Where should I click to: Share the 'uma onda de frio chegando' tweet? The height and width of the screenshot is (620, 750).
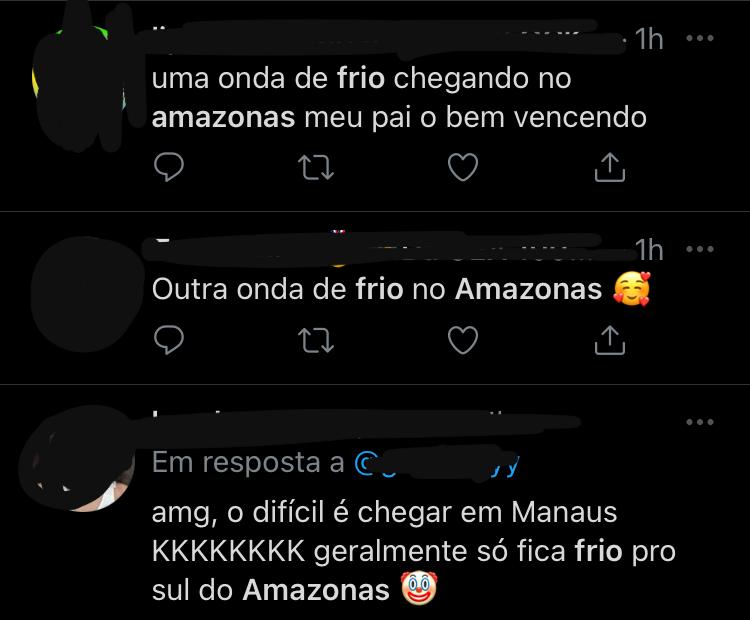pyautogui.click(x=609, y=169)
